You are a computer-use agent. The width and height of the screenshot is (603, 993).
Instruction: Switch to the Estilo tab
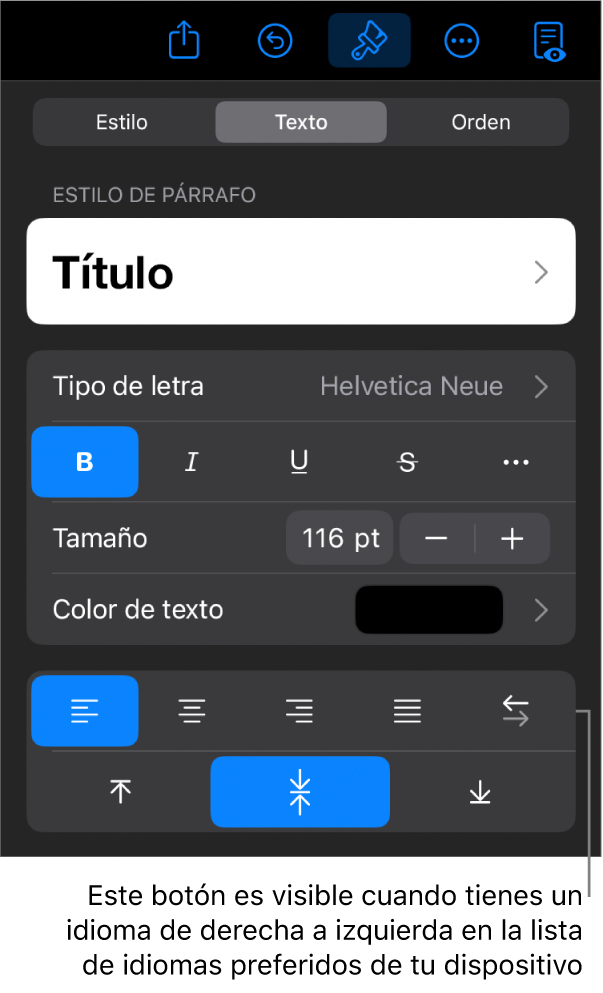(122, 123)
